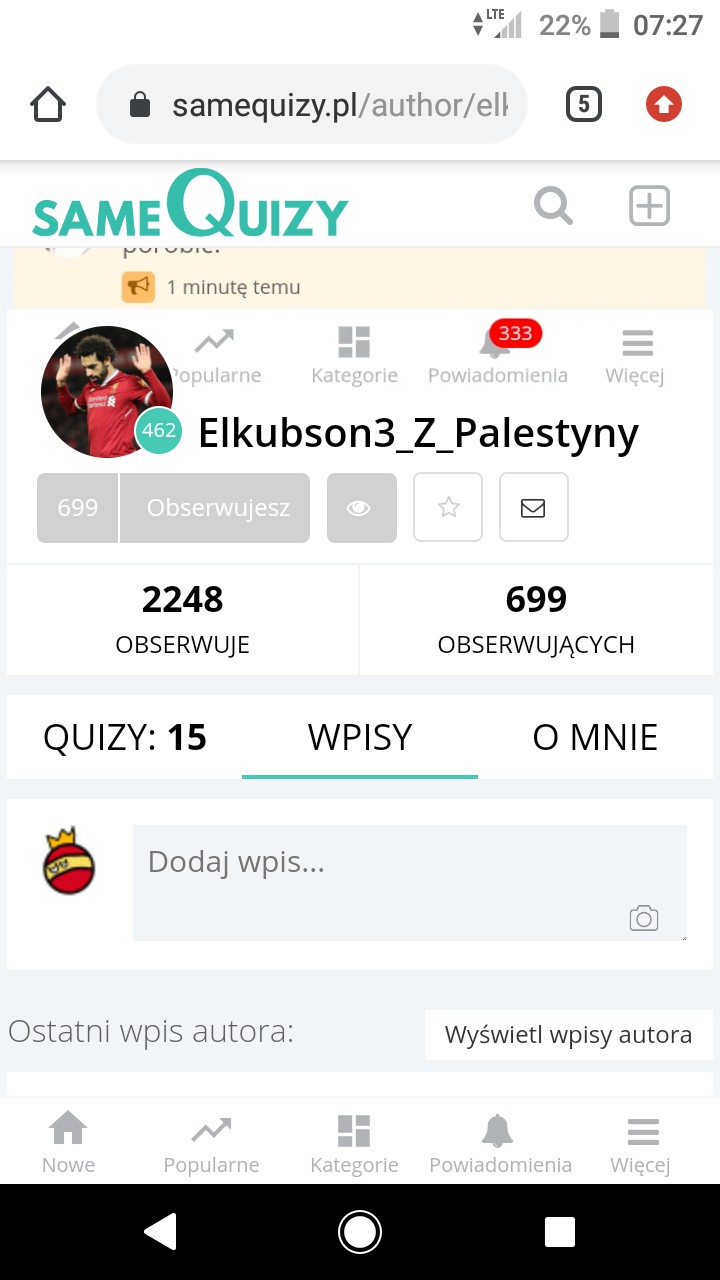
Task: Switch to the O mnie tab
Action: click(x=595, y=737)
